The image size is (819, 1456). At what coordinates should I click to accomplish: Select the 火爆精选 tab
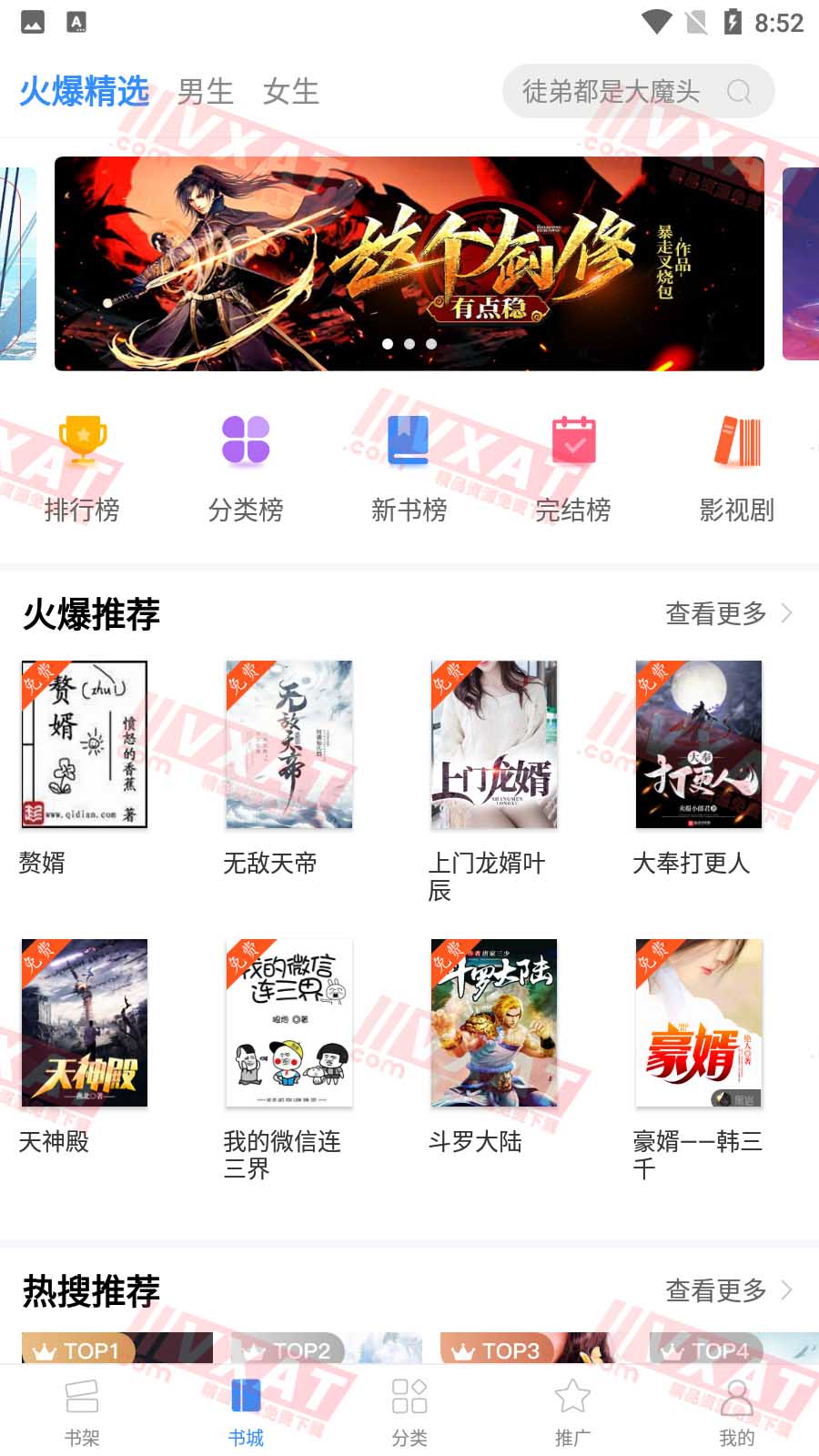click(85, 91)
